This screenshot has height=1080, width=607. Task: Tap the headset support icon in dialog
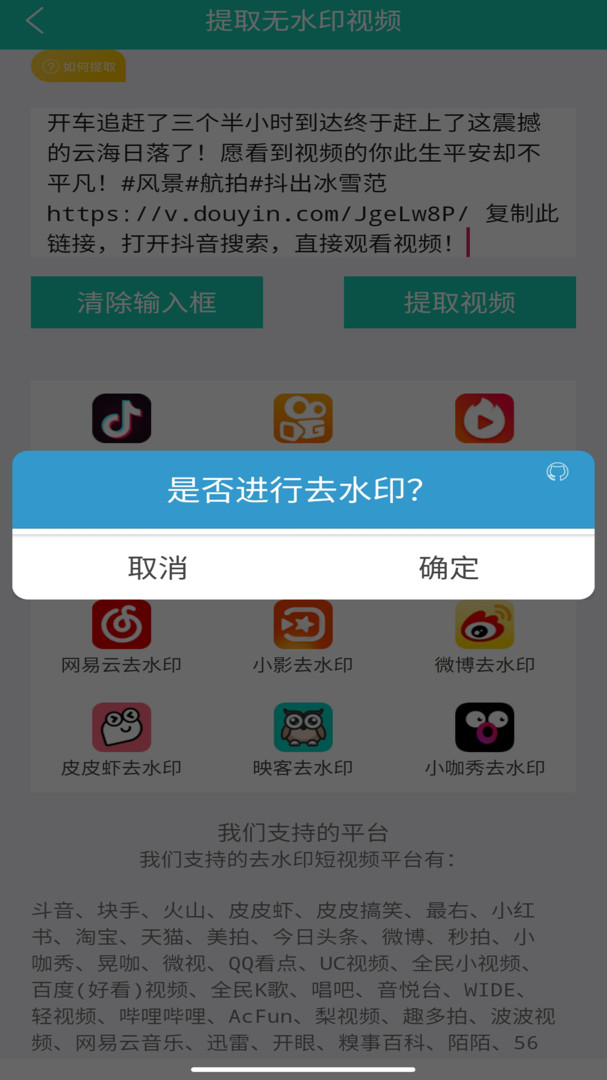pos(557,472)
